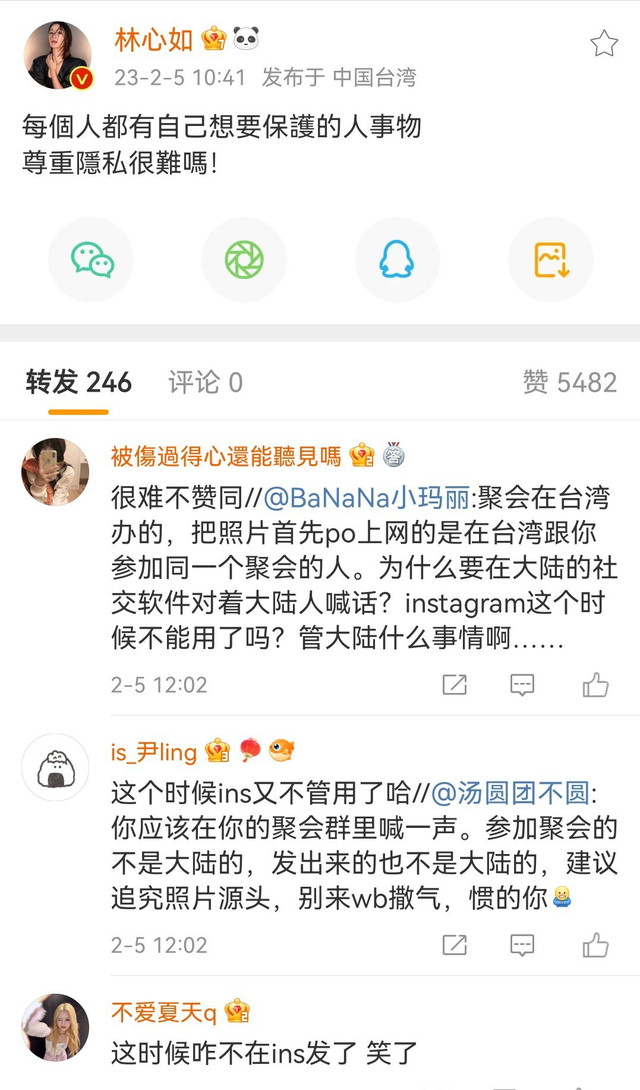640x1090 pixels.
Task: Open 林心如's profile avatar
Action: pyautogui.click(x=58, y=56)
